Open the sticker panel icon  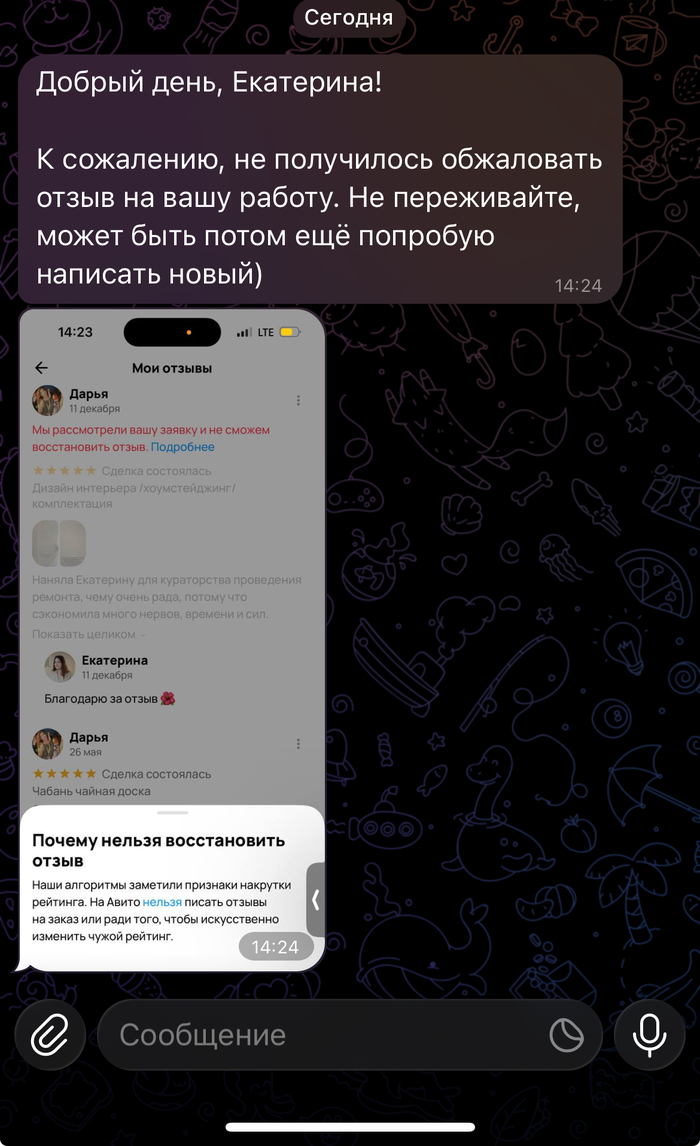[x=567, y=1035]
